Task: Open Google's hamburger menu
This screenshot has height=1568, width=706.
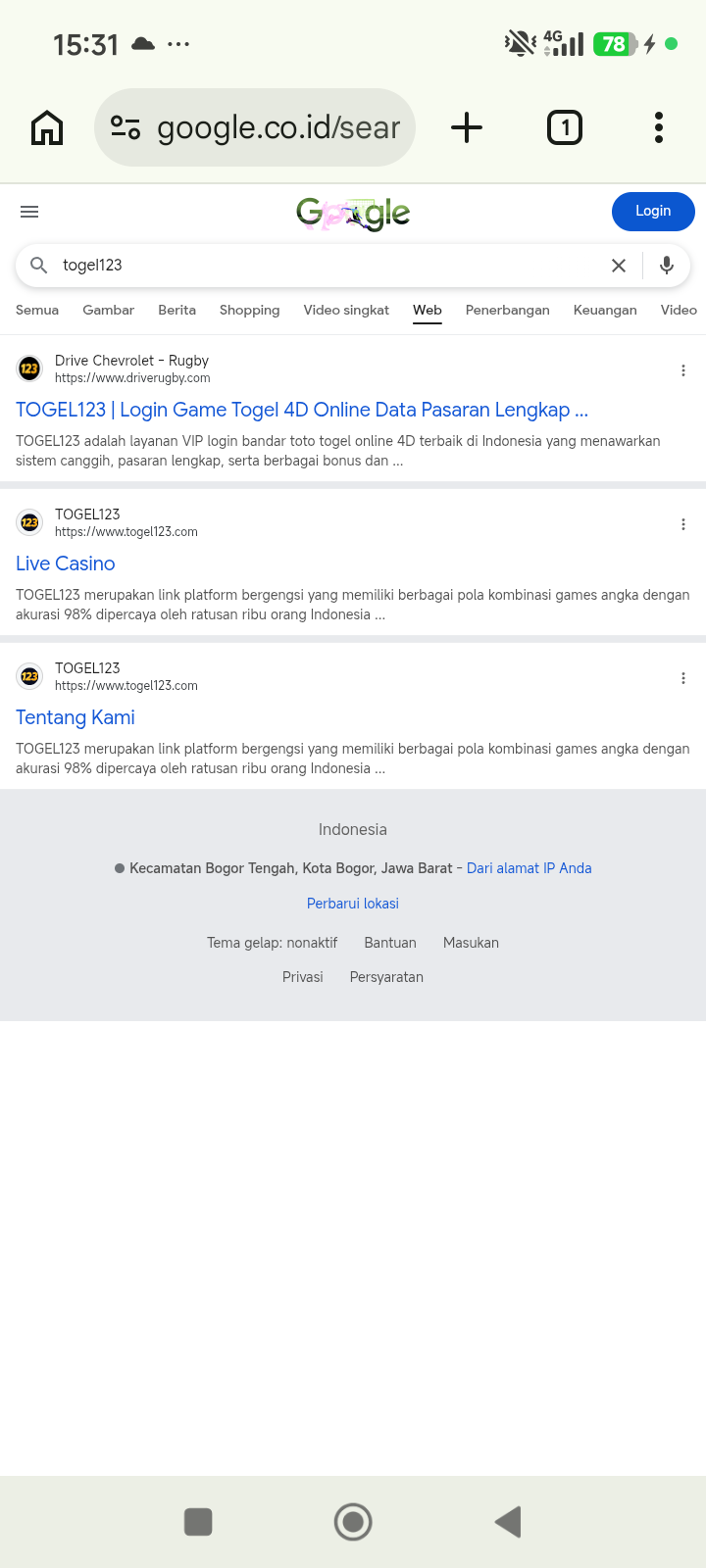Action: 29,212
